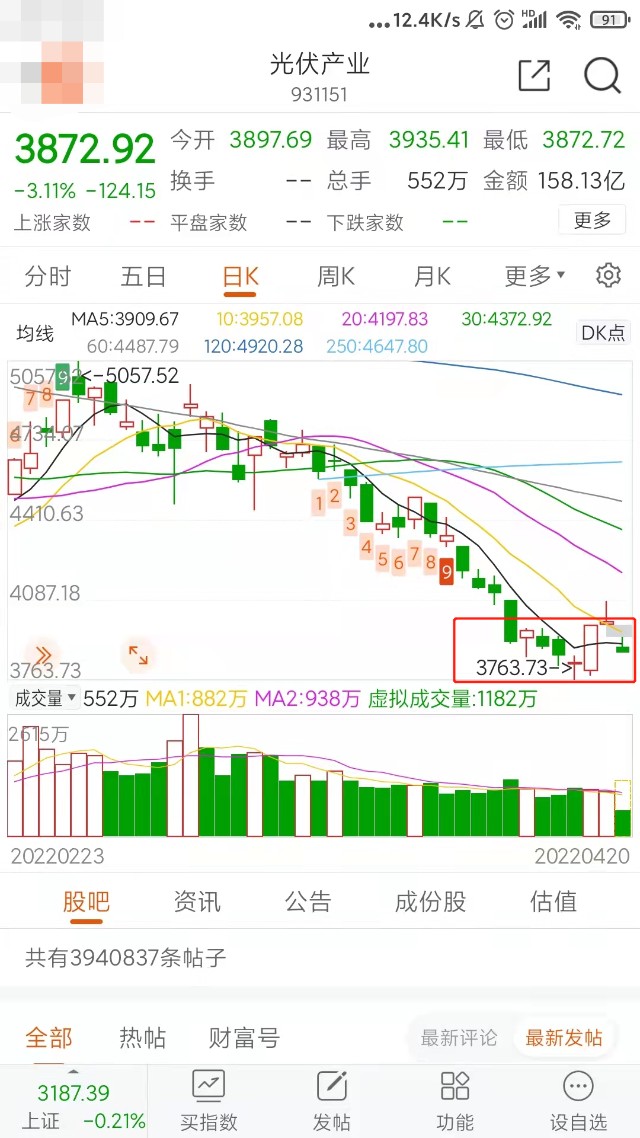Tap the 更多 button for more data
640x1138 pixels.
592,220
